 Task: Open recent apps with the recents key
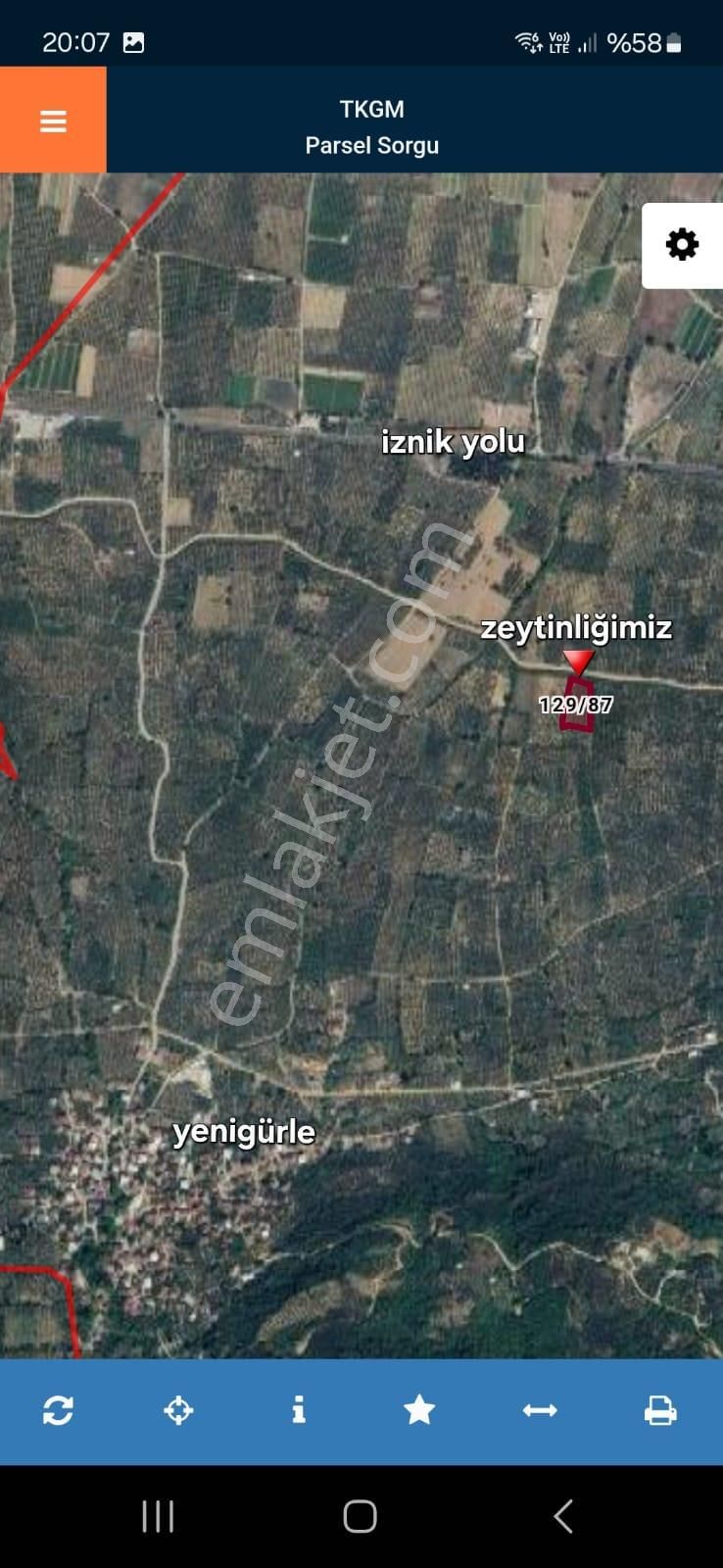pos(157,1516)
